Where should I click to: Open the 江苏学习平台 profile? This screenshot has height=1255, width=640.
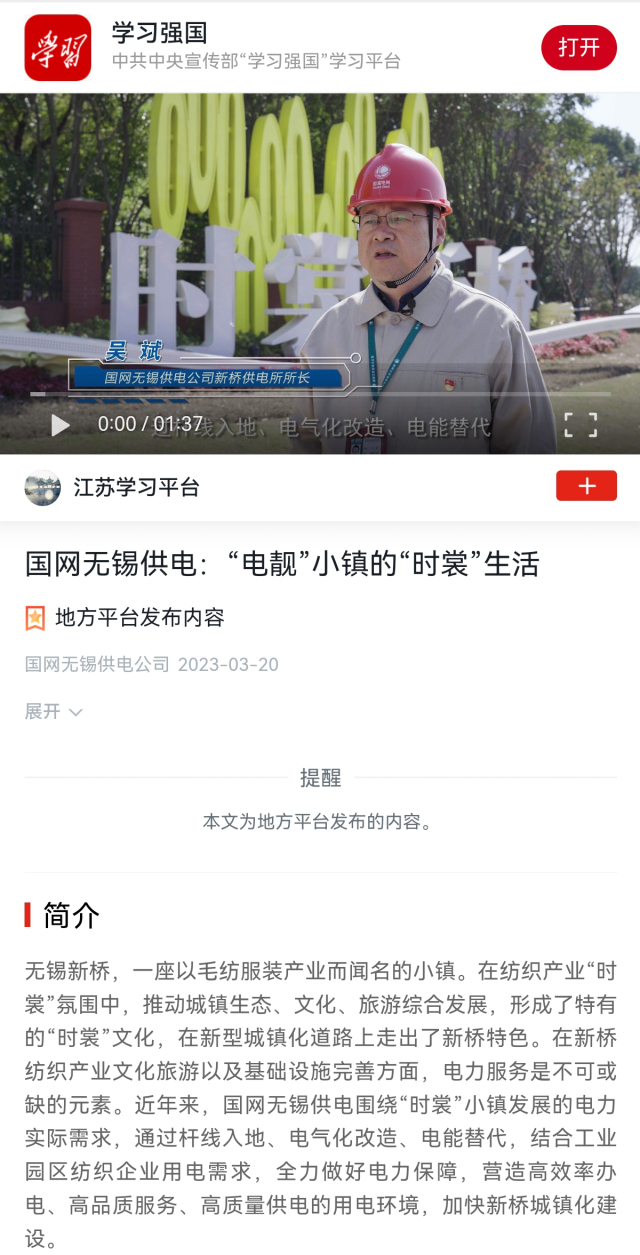[136, 487]
